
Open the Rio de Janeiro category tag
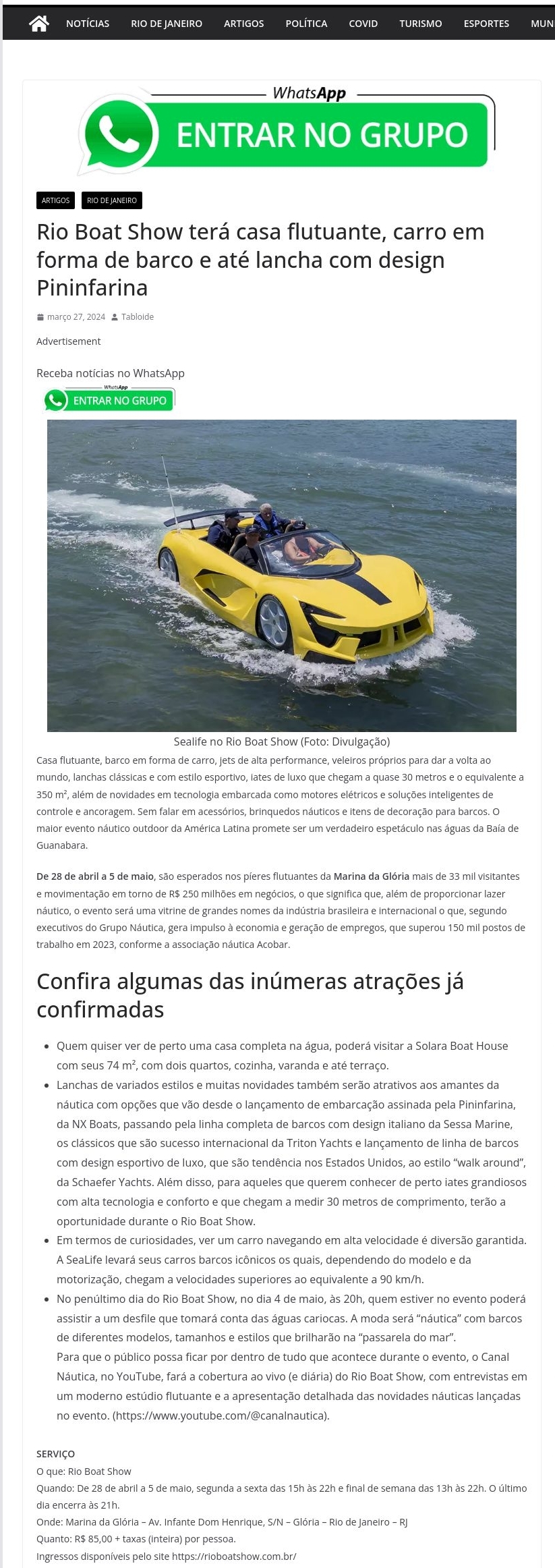(x=112, y=200)
